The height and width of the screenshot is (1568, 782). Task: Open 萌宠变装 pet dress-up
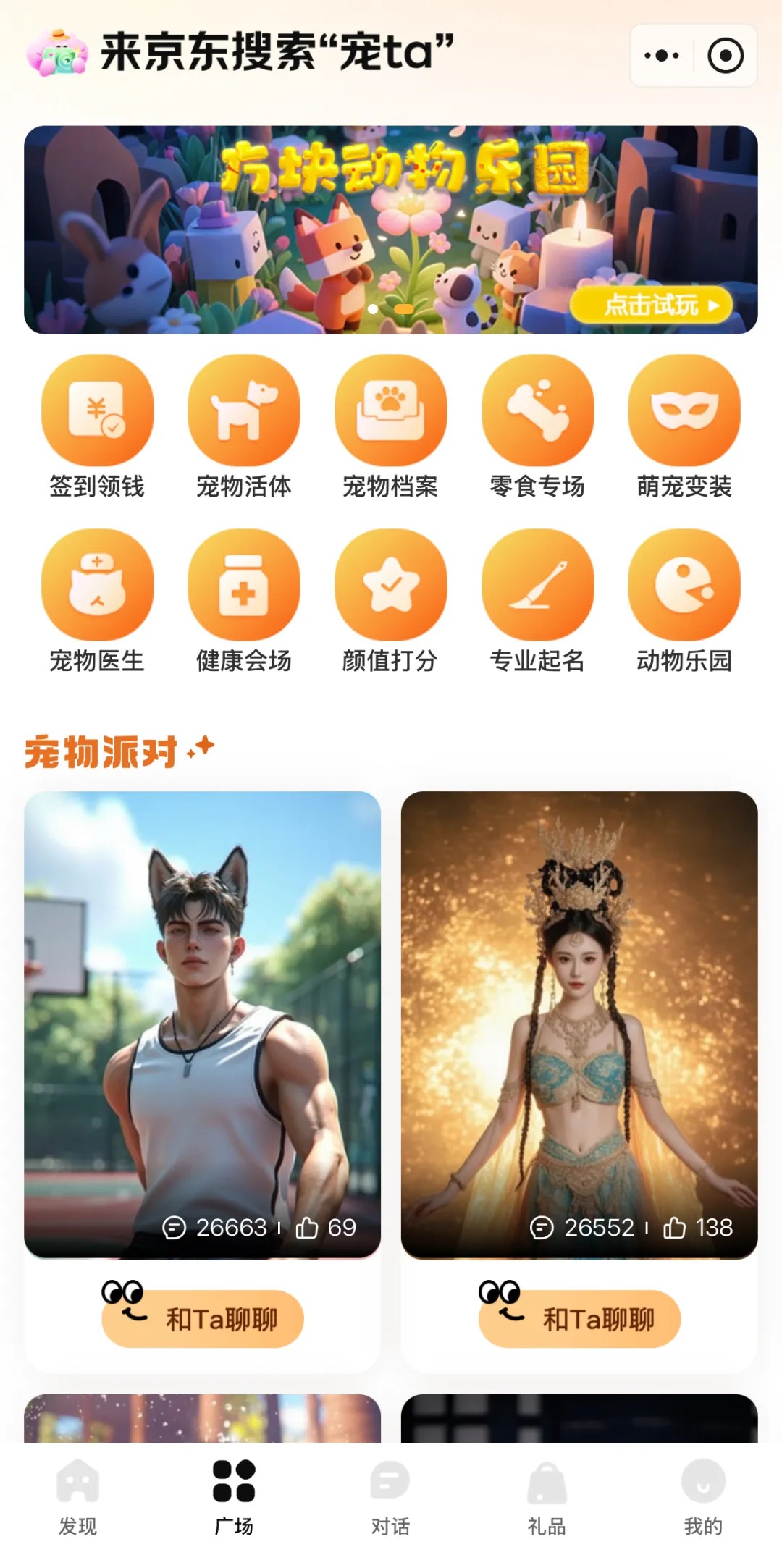coord(684,410)
